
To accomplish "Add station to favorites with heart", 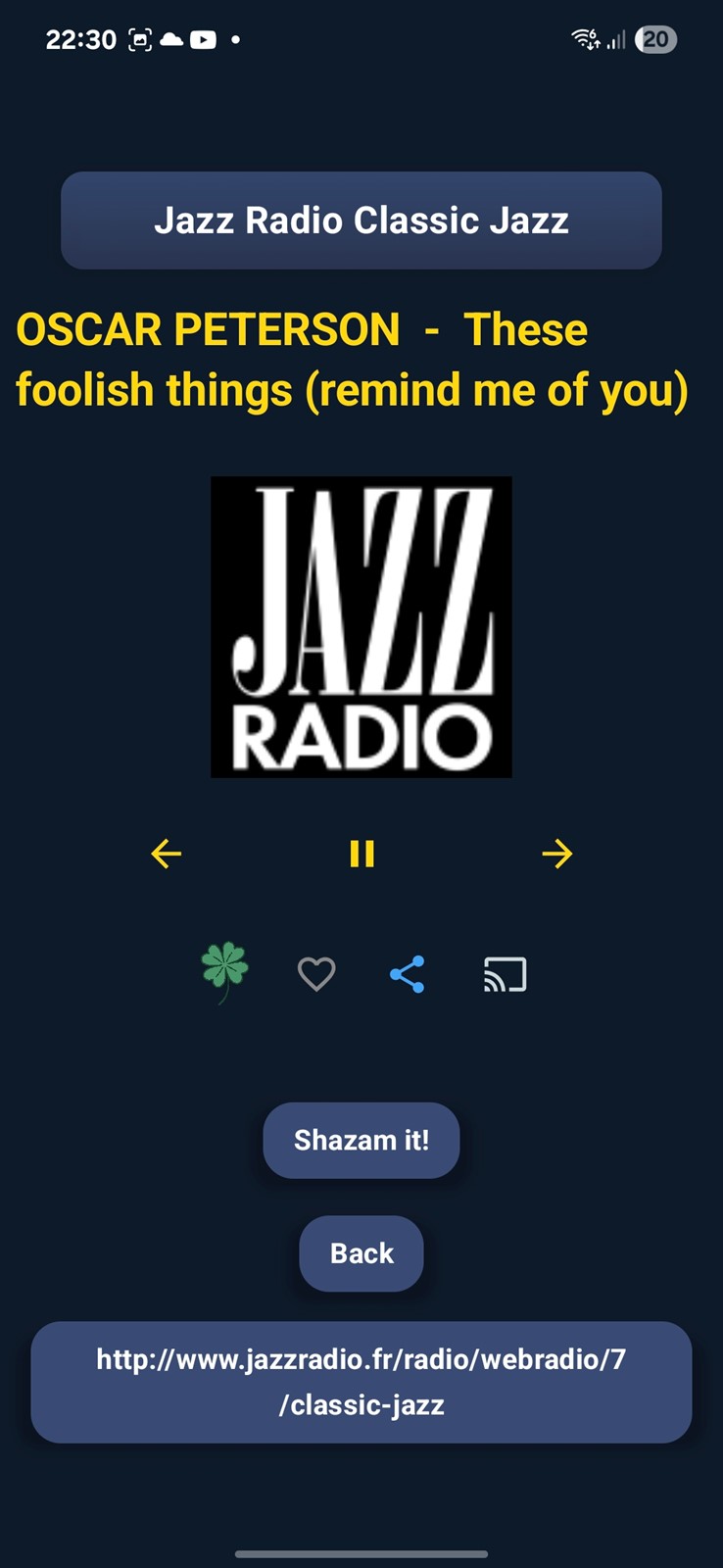I will [x=316, y=974].
